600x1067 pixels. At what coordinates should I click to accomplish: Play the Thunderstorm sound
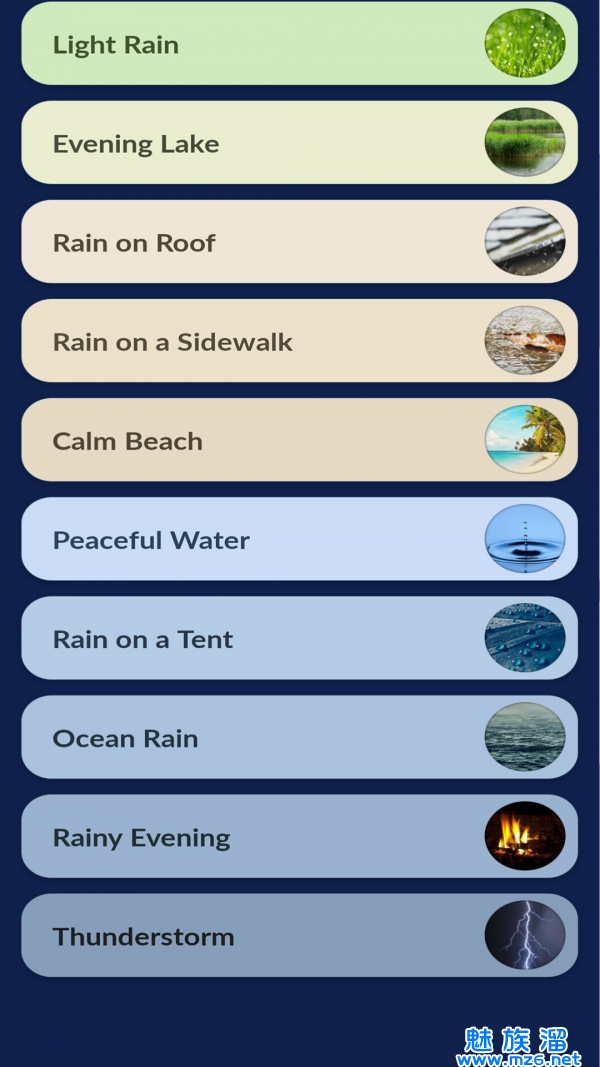tap(299, 935)
